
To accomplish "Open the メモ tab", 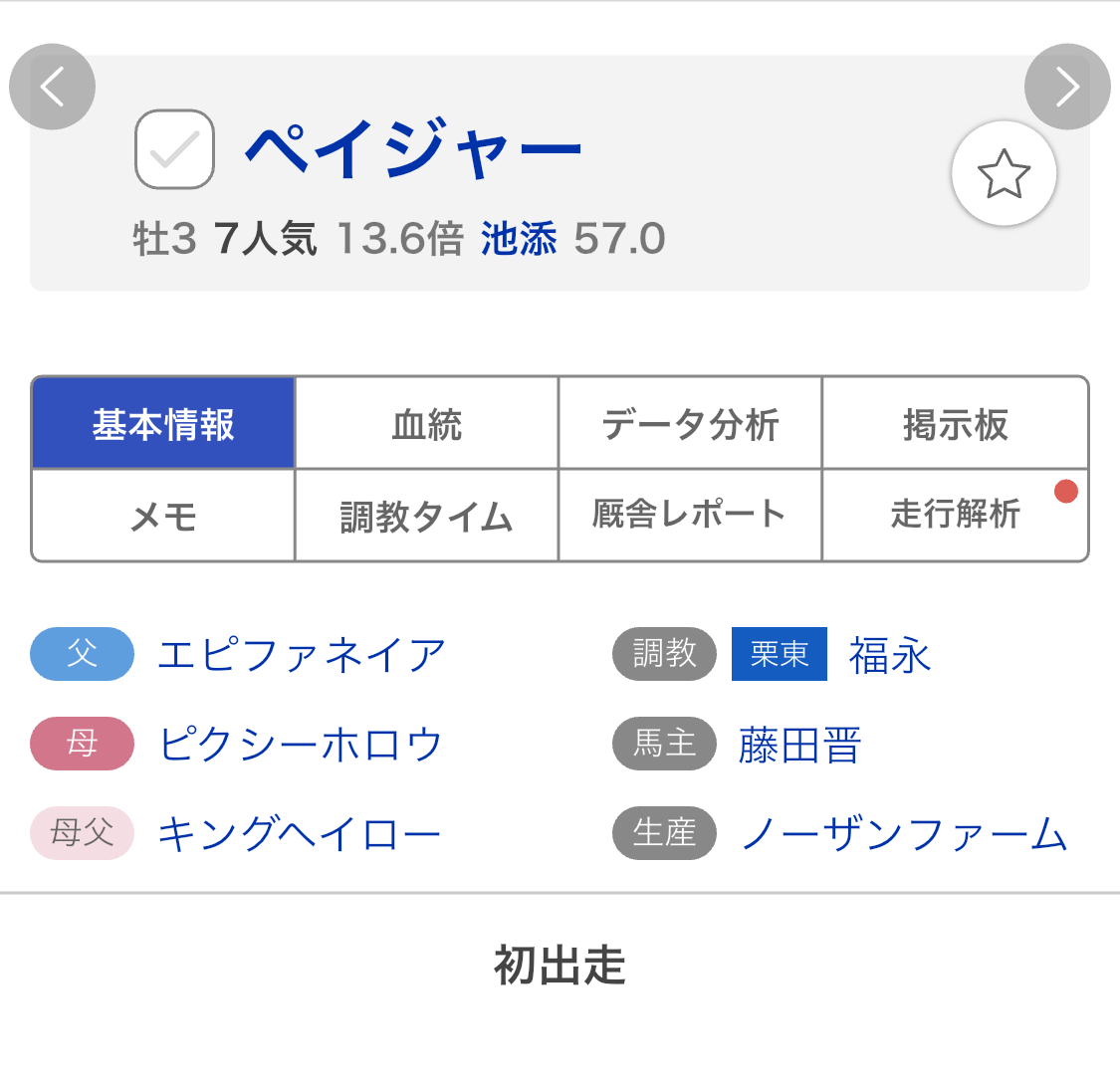I will pos(163,516).
